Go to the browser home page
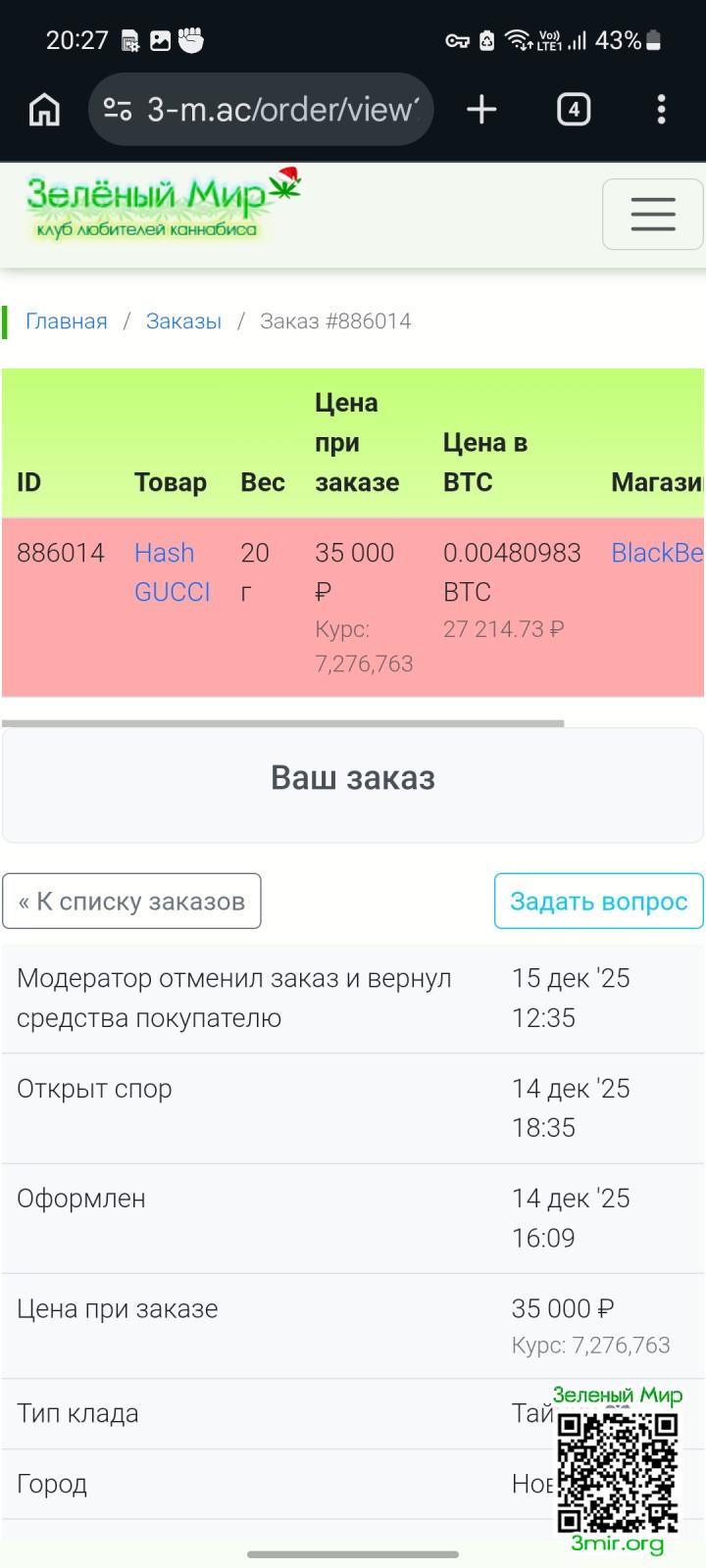Screen dimensions: 706x1568 pos(44,110)
